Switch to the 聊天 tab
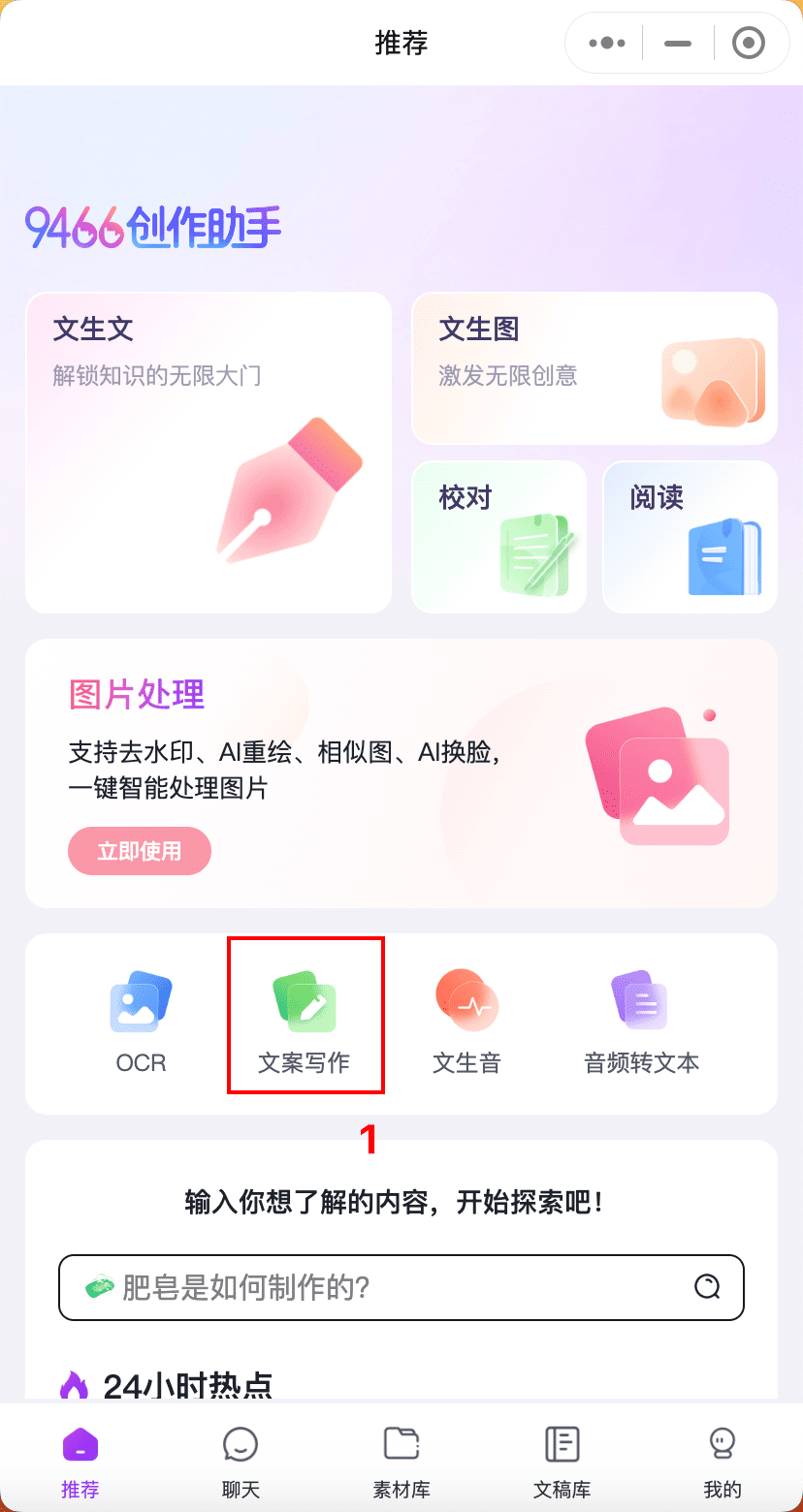Image resolution: width=803 pixels, height=1512 pixels. (241, 1462)
